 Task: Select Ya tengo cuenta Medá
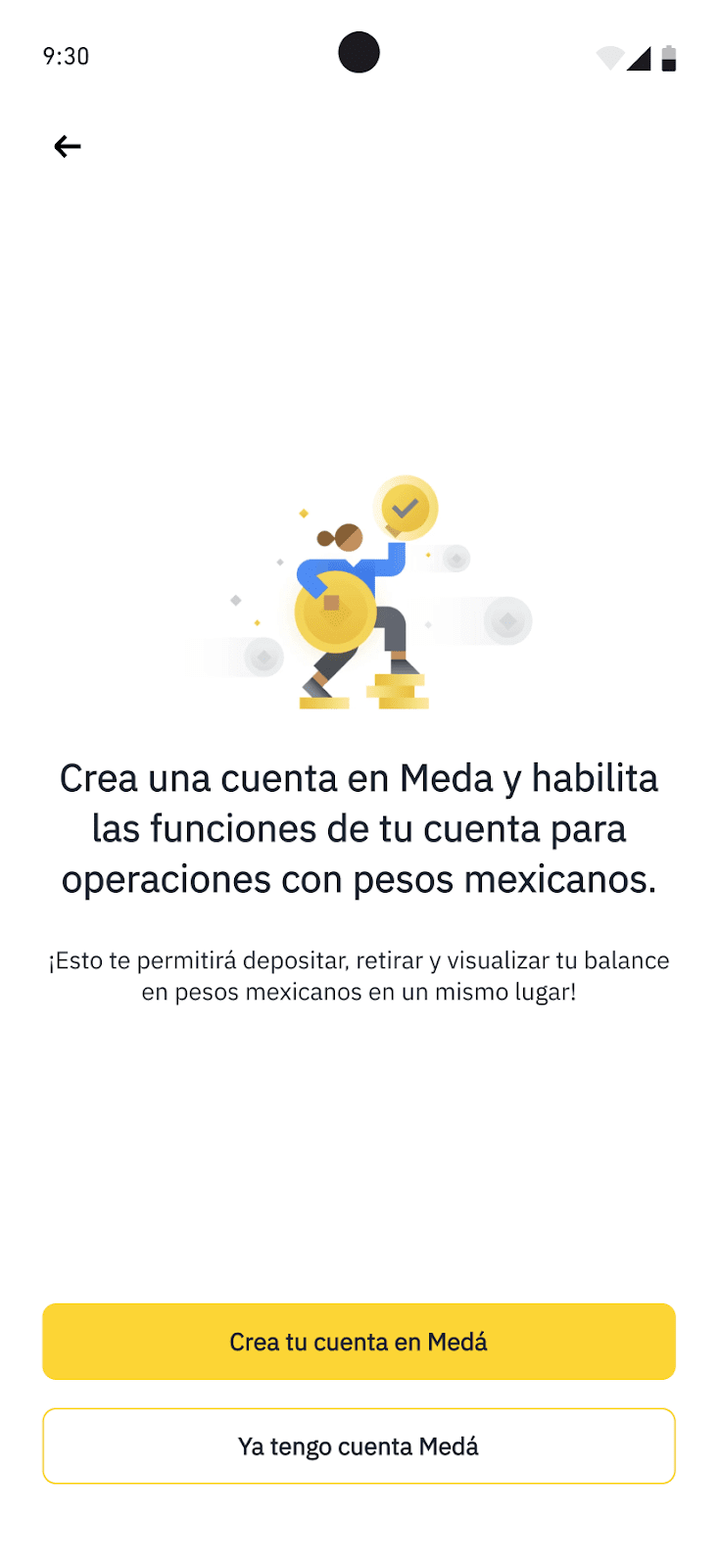pyautogui.click(x=359, y=1445)
